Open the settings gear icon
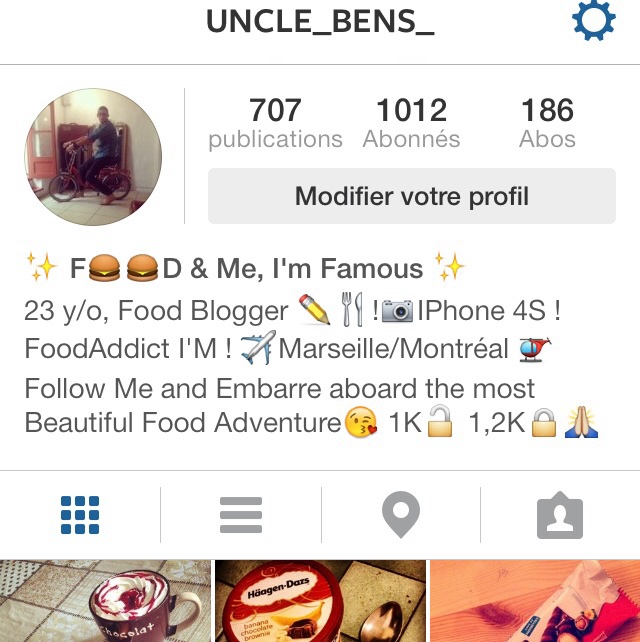The width and height of the screenshot is (640, 642). [x=593, y=21]
